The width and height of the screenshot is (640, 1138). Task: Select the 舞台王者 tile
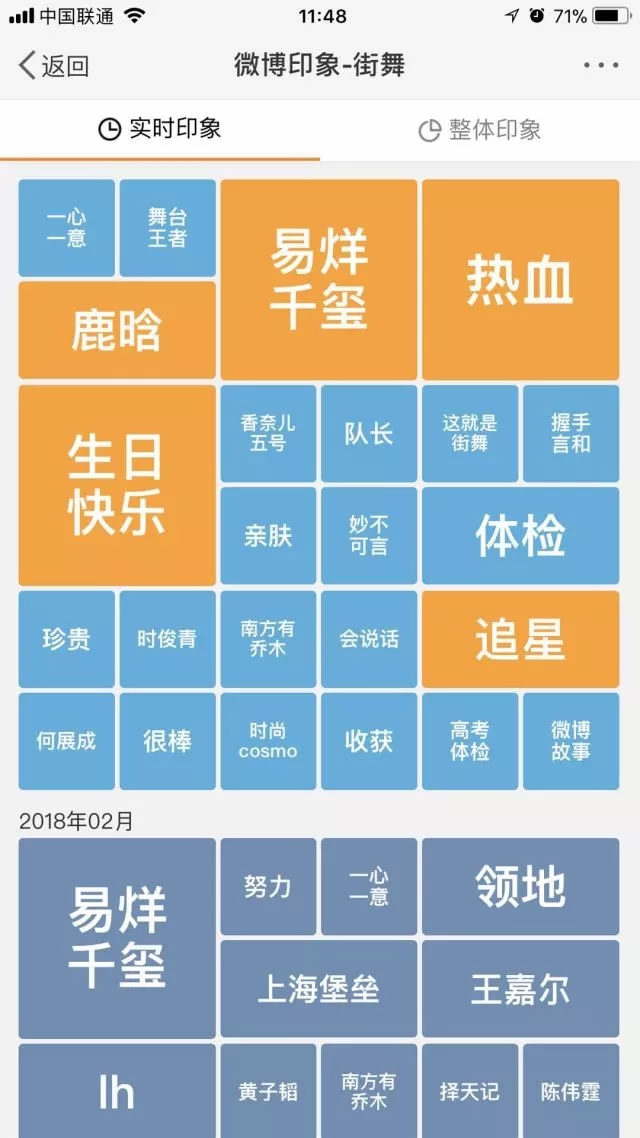pyautogui.click(x=167, y=228)
